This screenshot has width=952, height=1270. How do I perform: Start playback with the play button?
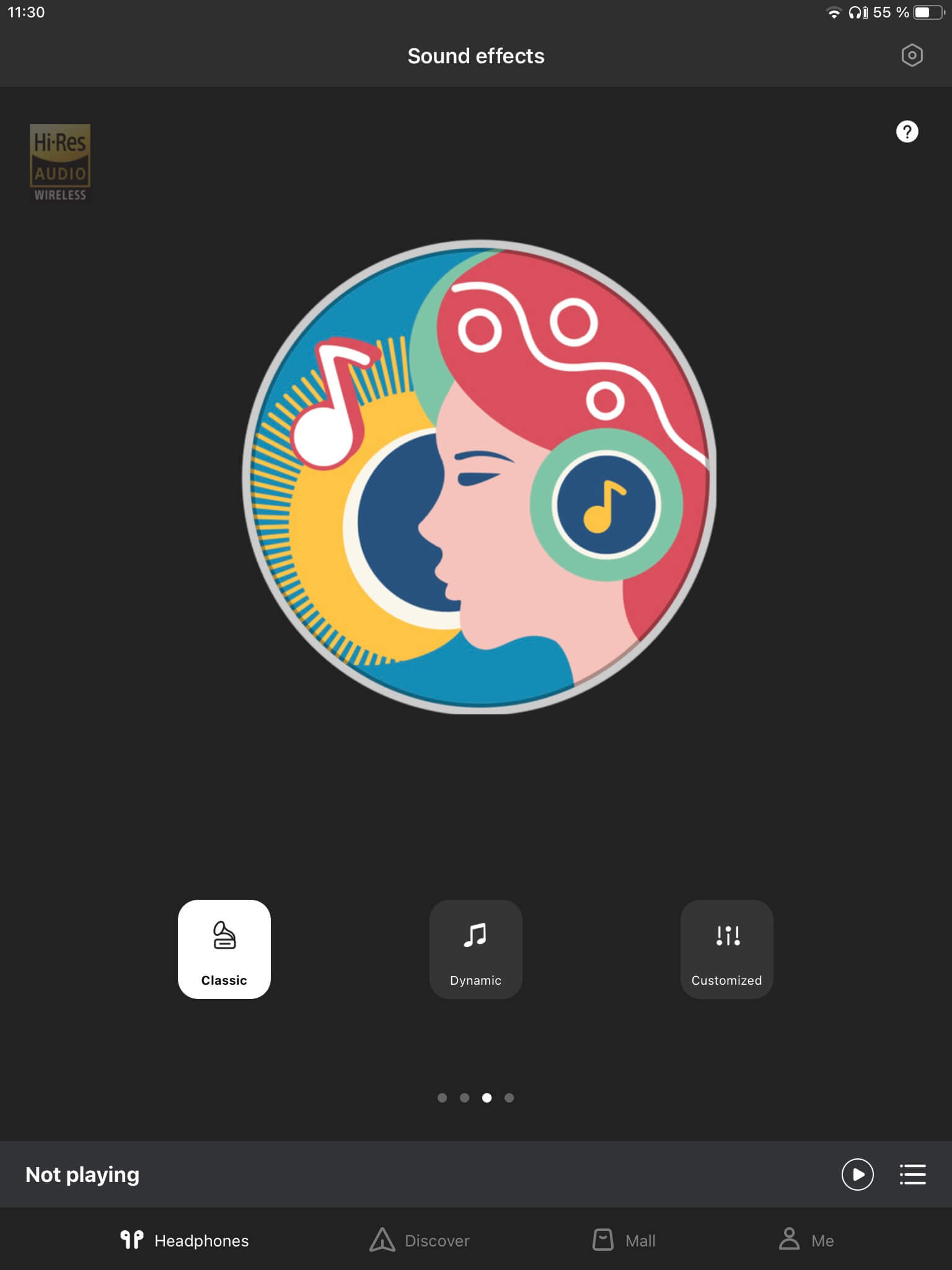pos(857,1174)
